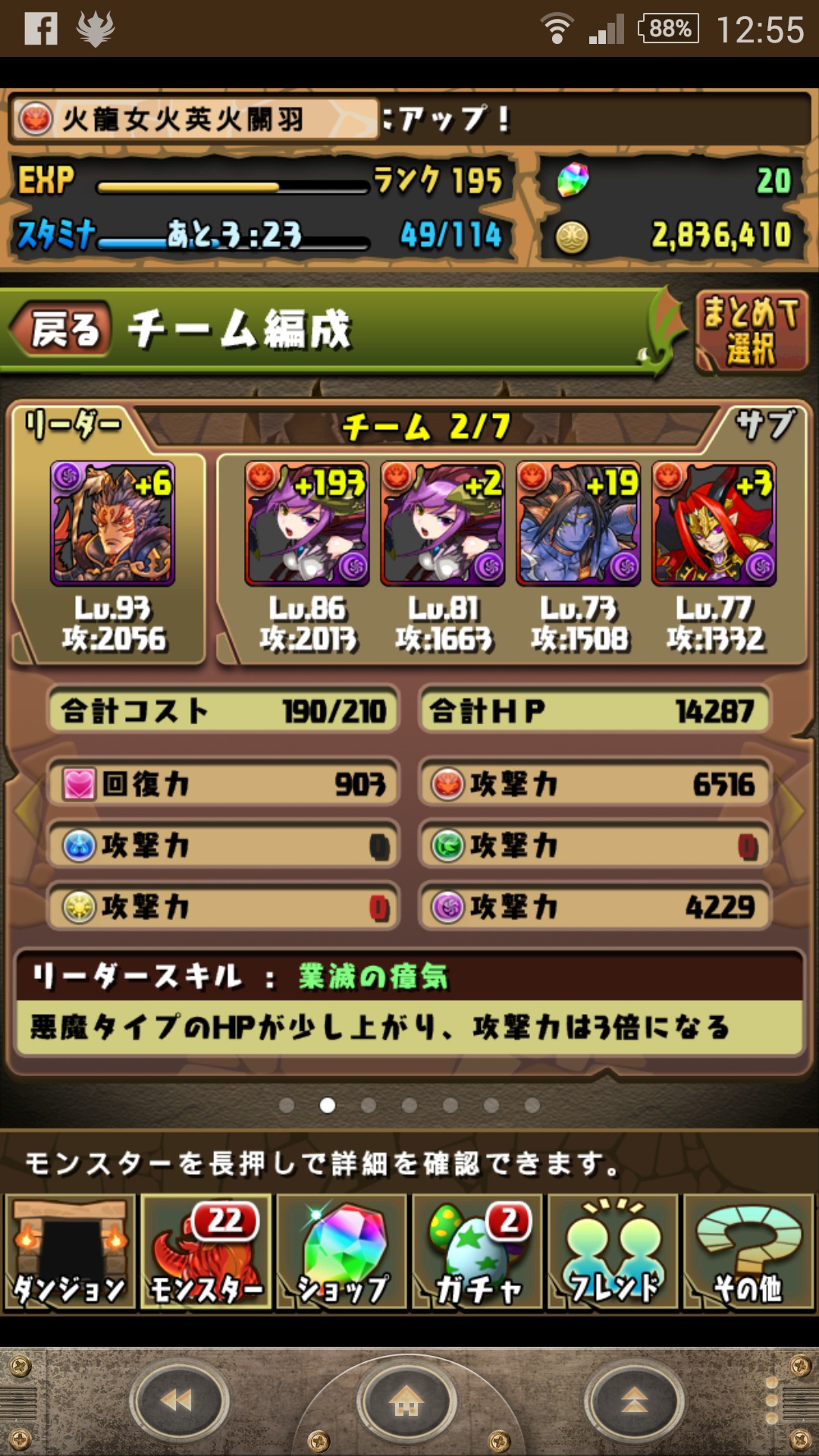Open the まとめて選択 button
Screen dimensions: 819x1456
752,332
